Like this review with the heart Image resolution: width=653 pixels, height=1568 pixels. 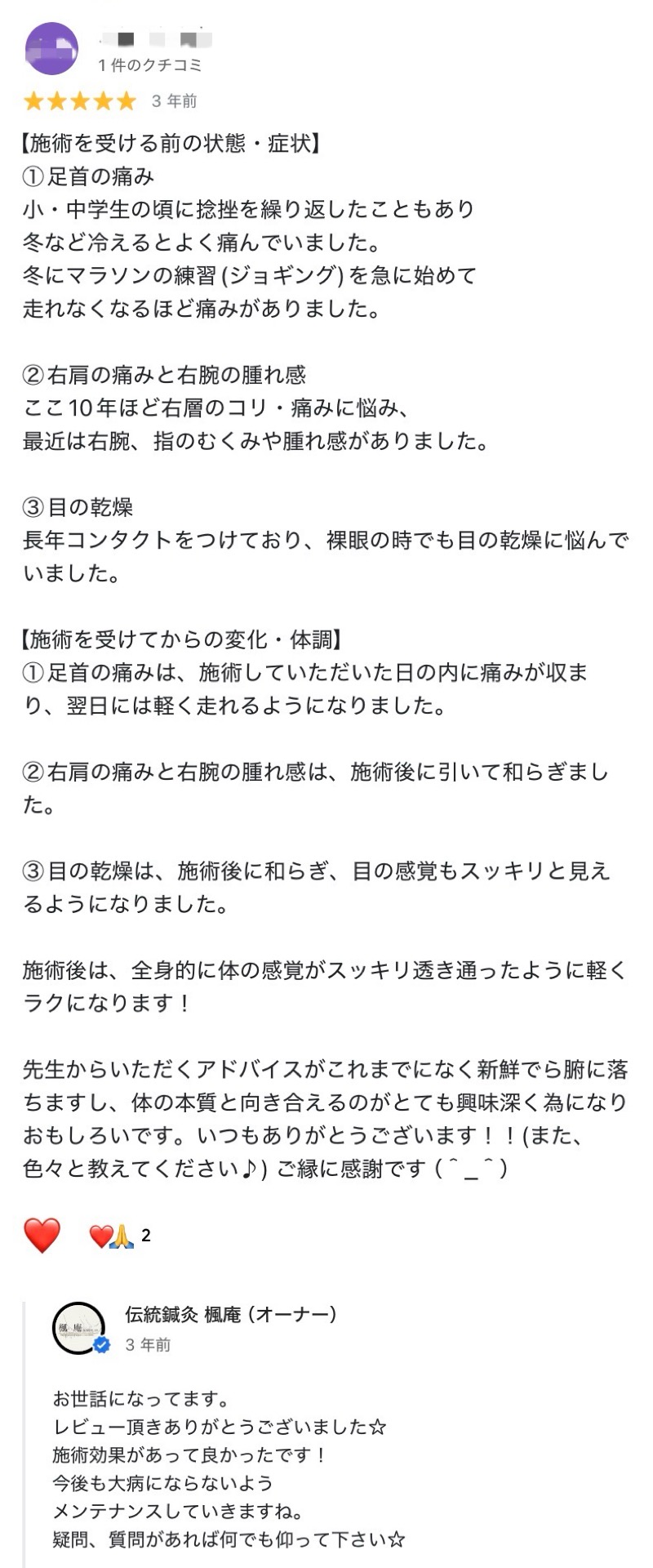(42, 1234)
